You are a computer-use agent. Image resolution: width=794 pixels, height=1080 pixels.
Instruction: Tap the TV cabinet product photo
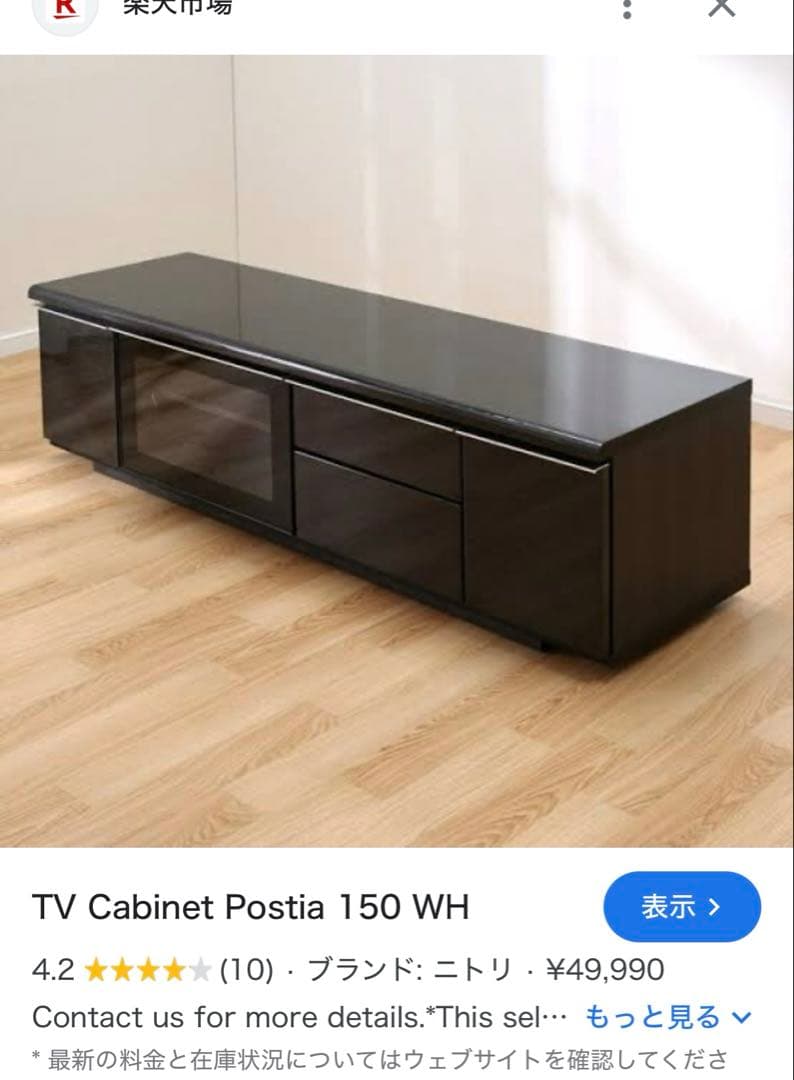click(x=397, y=450)
